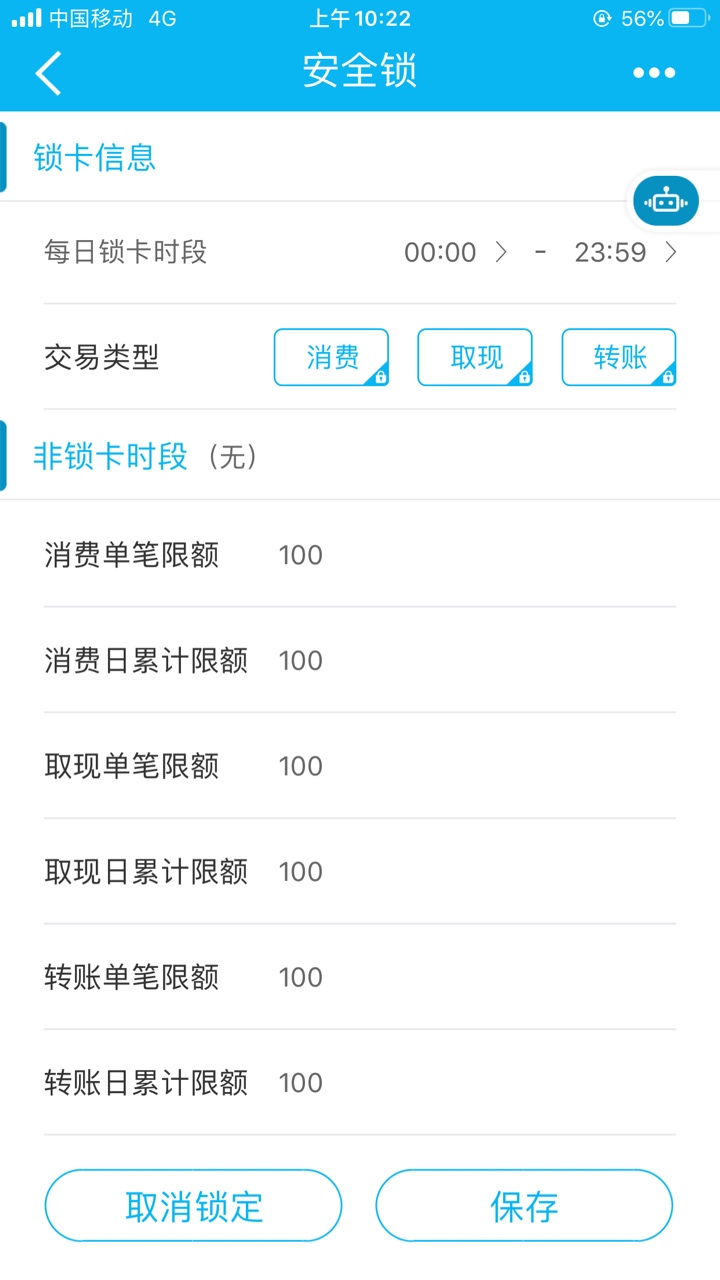720x1280 pixels.
Task: Change the lock start time 00:00
Action: [455, 252]
